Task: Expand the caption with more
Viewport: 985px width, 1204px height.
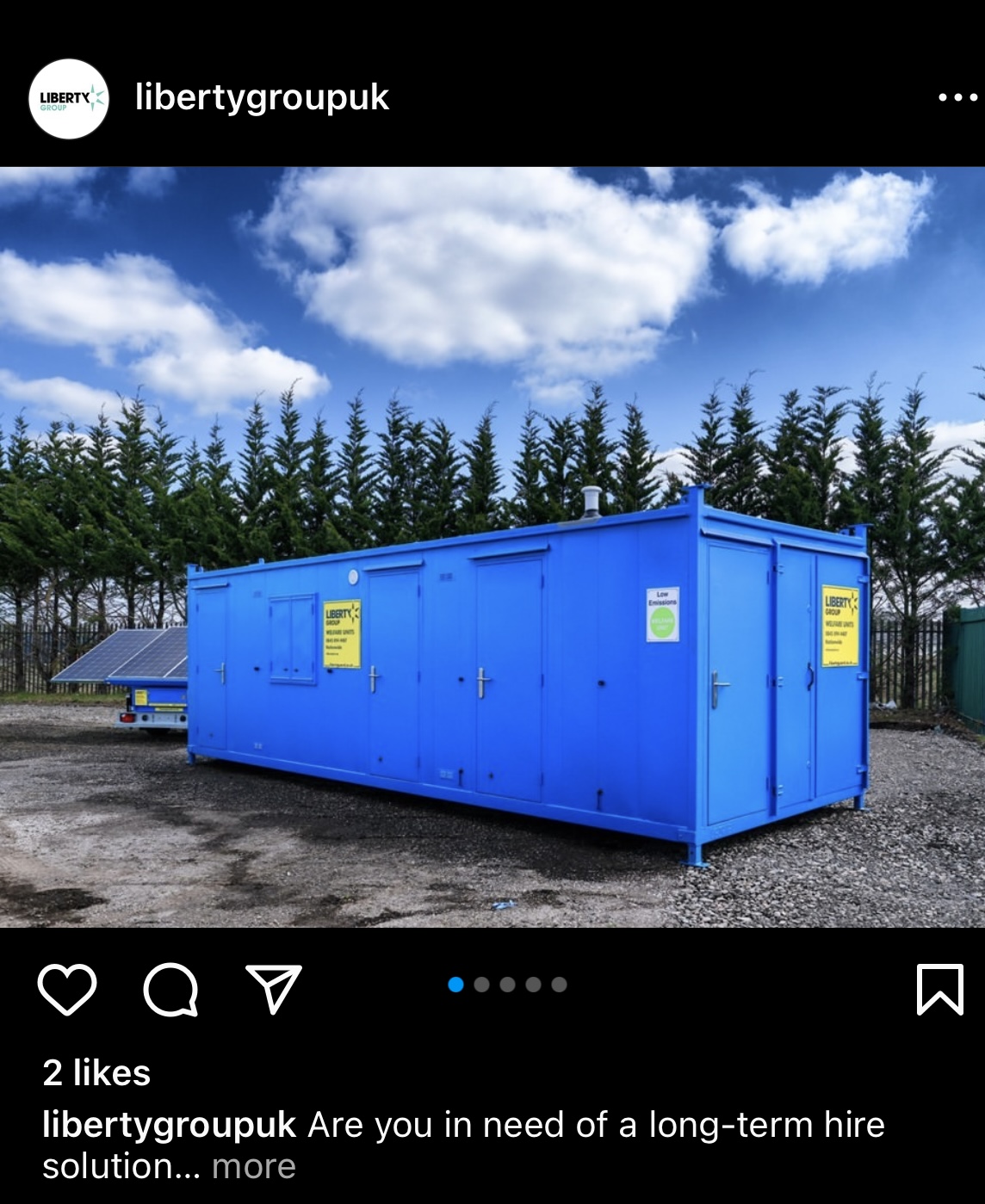Action: click(x=254, y=1167)
